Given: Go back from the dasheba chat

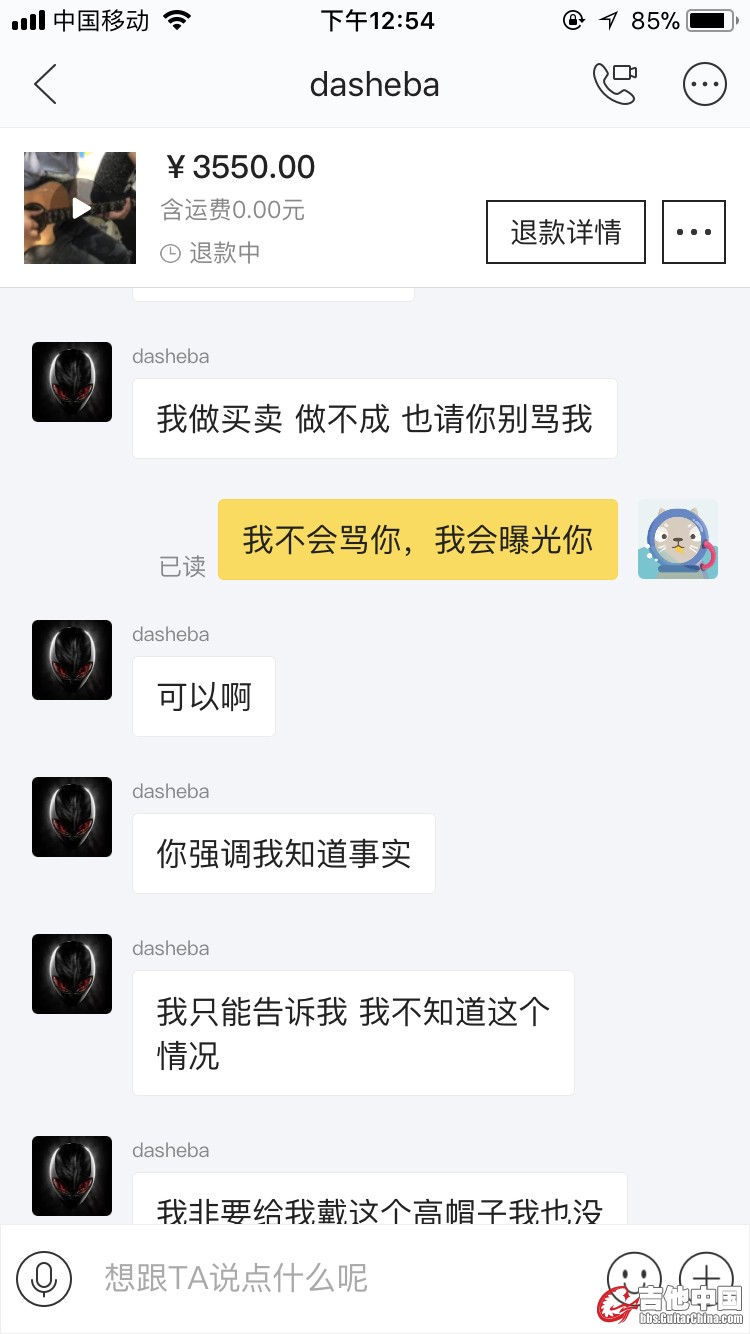Looking at the screenshot, I should coord(45,85).
